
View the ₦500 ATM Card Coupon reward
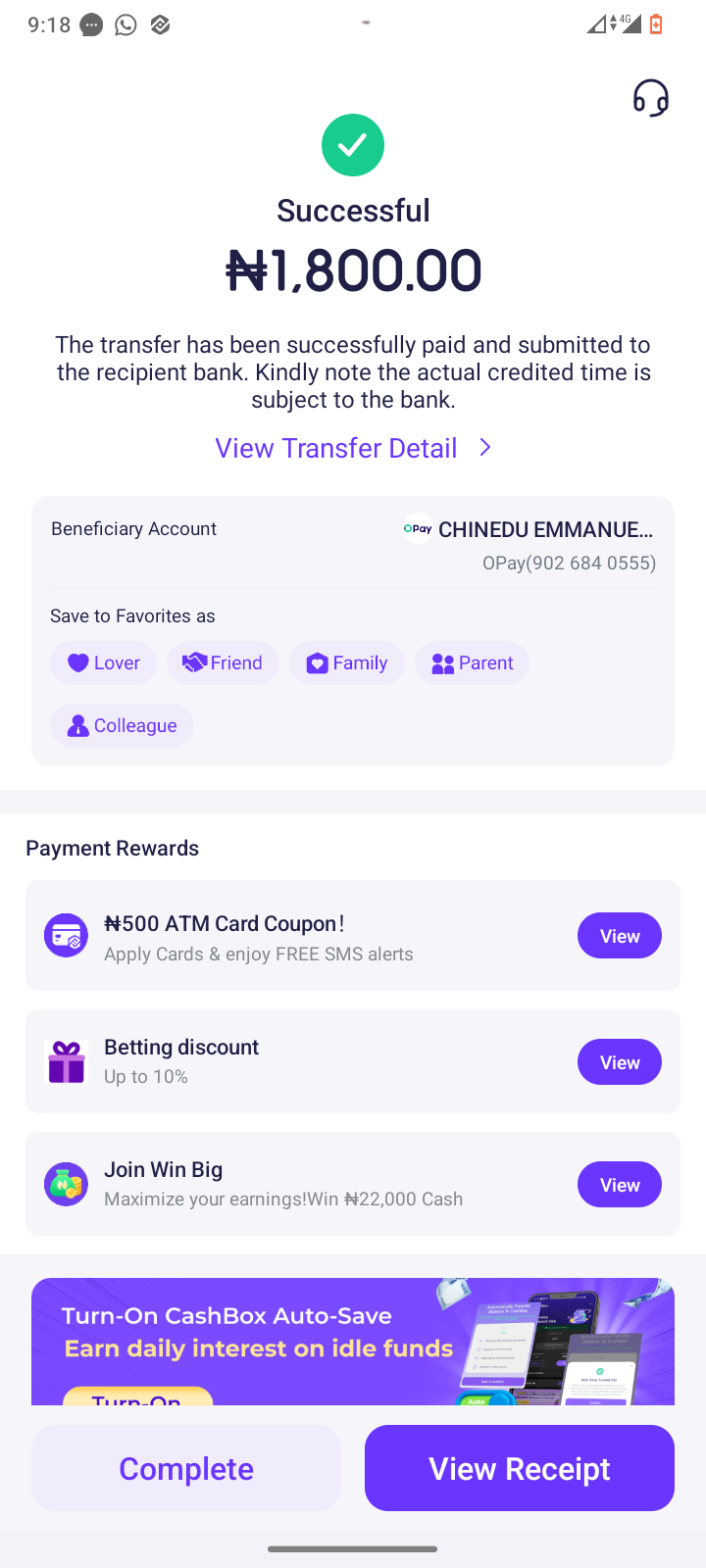[x=619, y=936]
